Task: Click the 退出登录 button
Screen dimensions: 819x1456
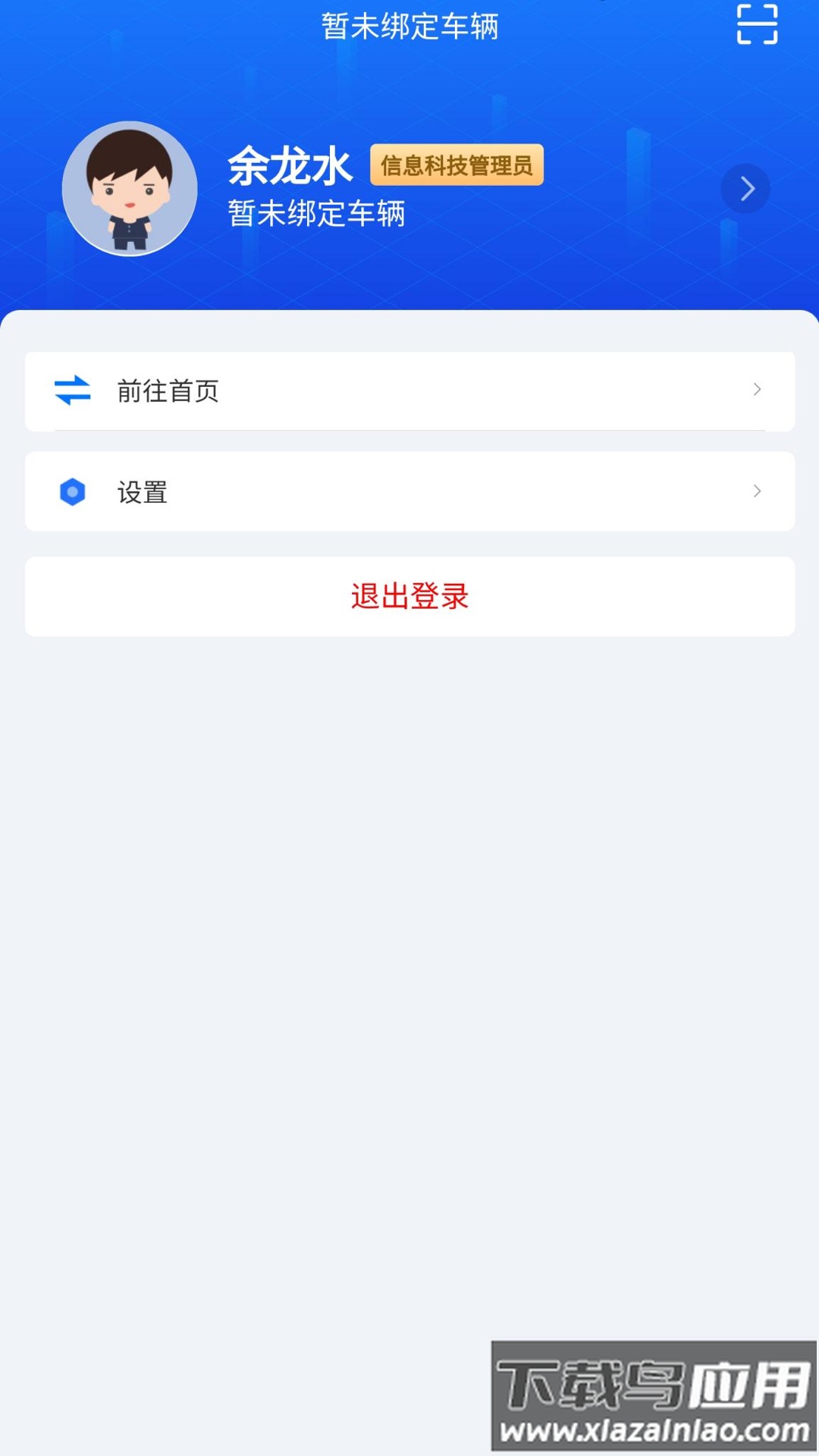Action: [409, 597]
